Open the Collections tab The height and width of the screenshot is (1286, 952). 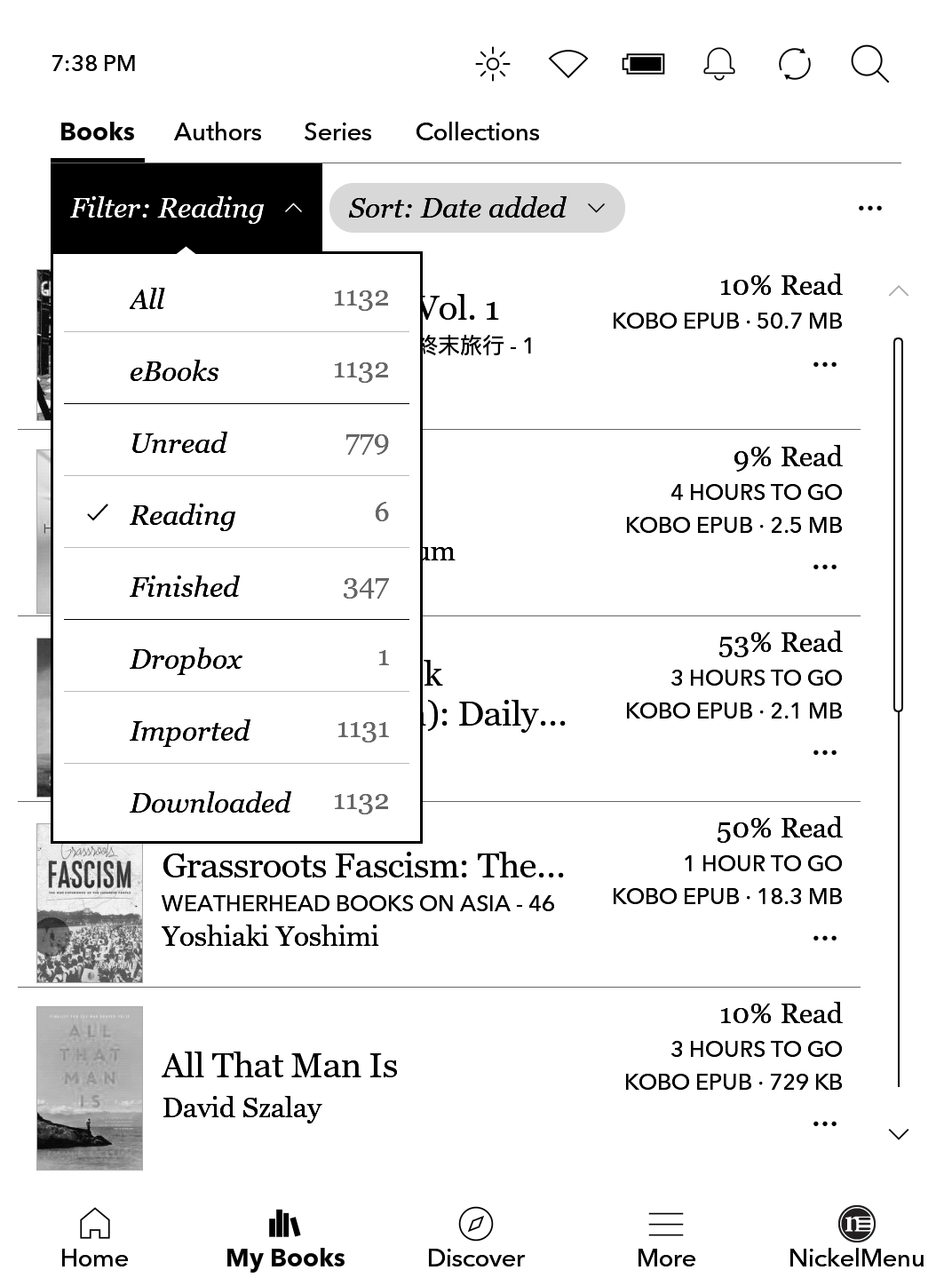click(x=477, y=132)
